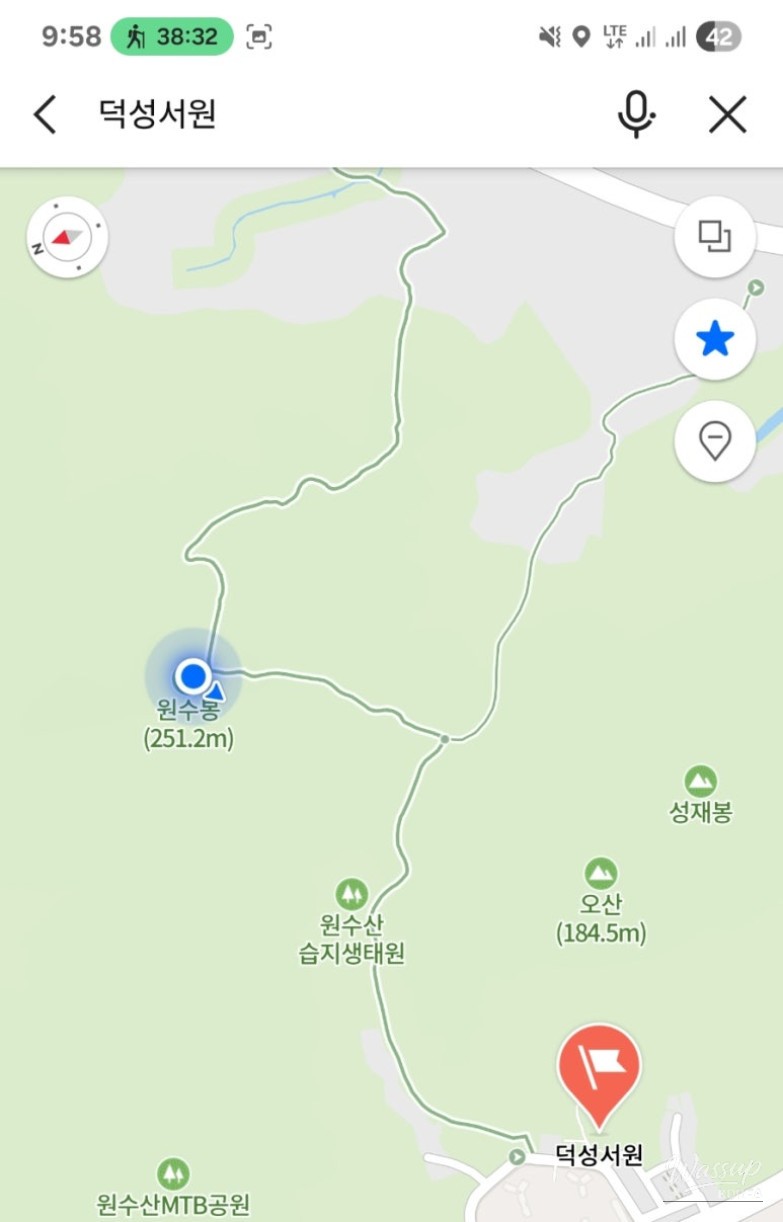Select the 오산 (184.5m) peak marker
Screen dimensions: 783x1222
click(600, 873)
